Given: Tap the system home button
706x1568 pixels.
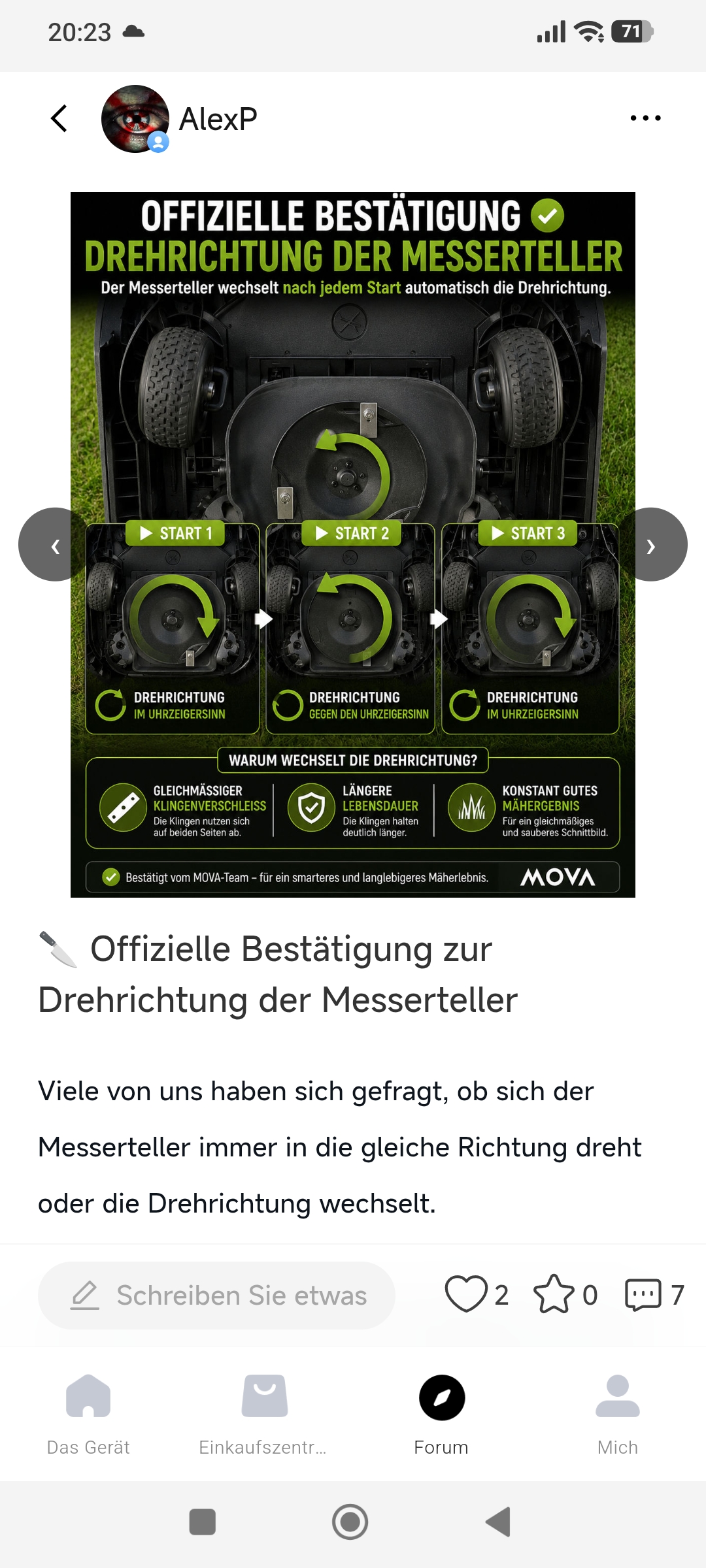Looking at the screenshot, I should pos(350,1522).
